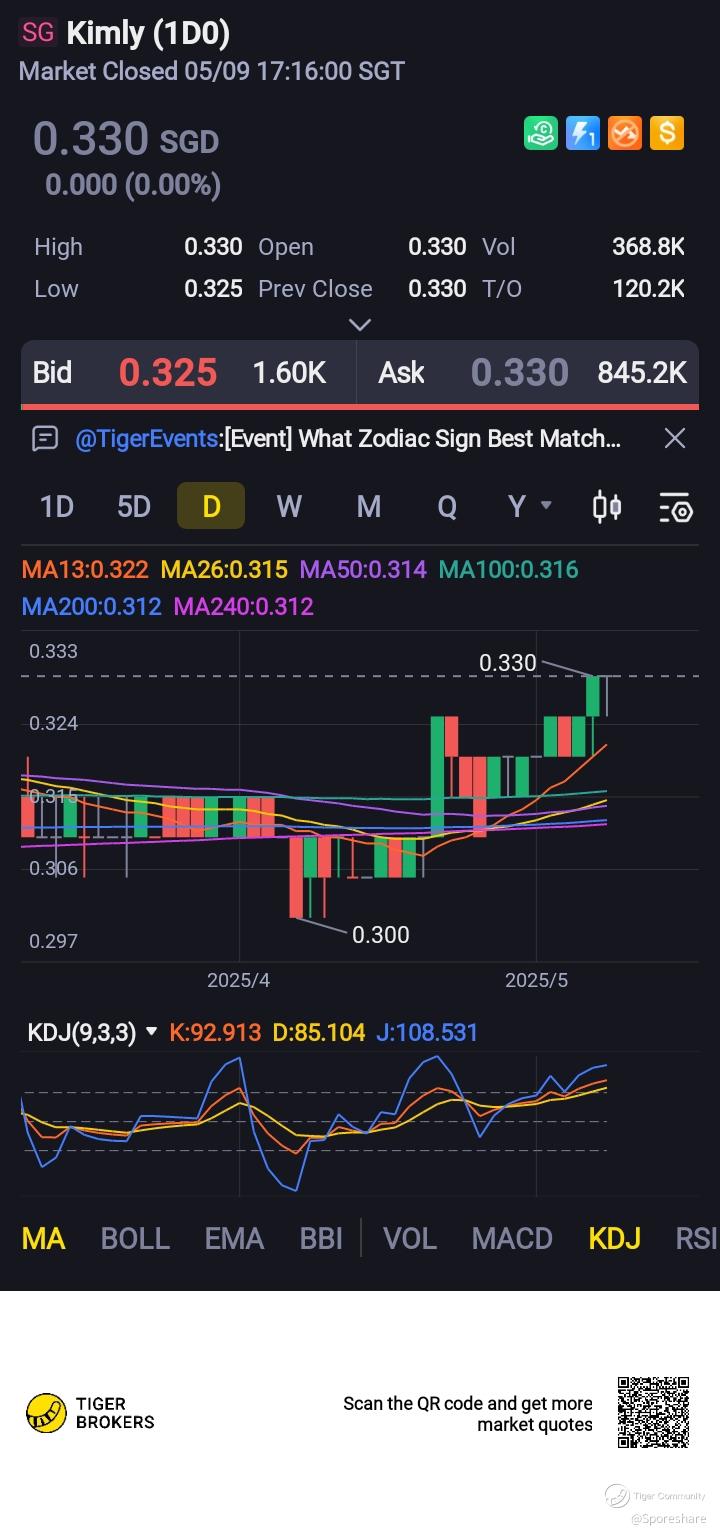Change the candlestick chart type
720x1535 pixels.
click(x=607, y=507)
